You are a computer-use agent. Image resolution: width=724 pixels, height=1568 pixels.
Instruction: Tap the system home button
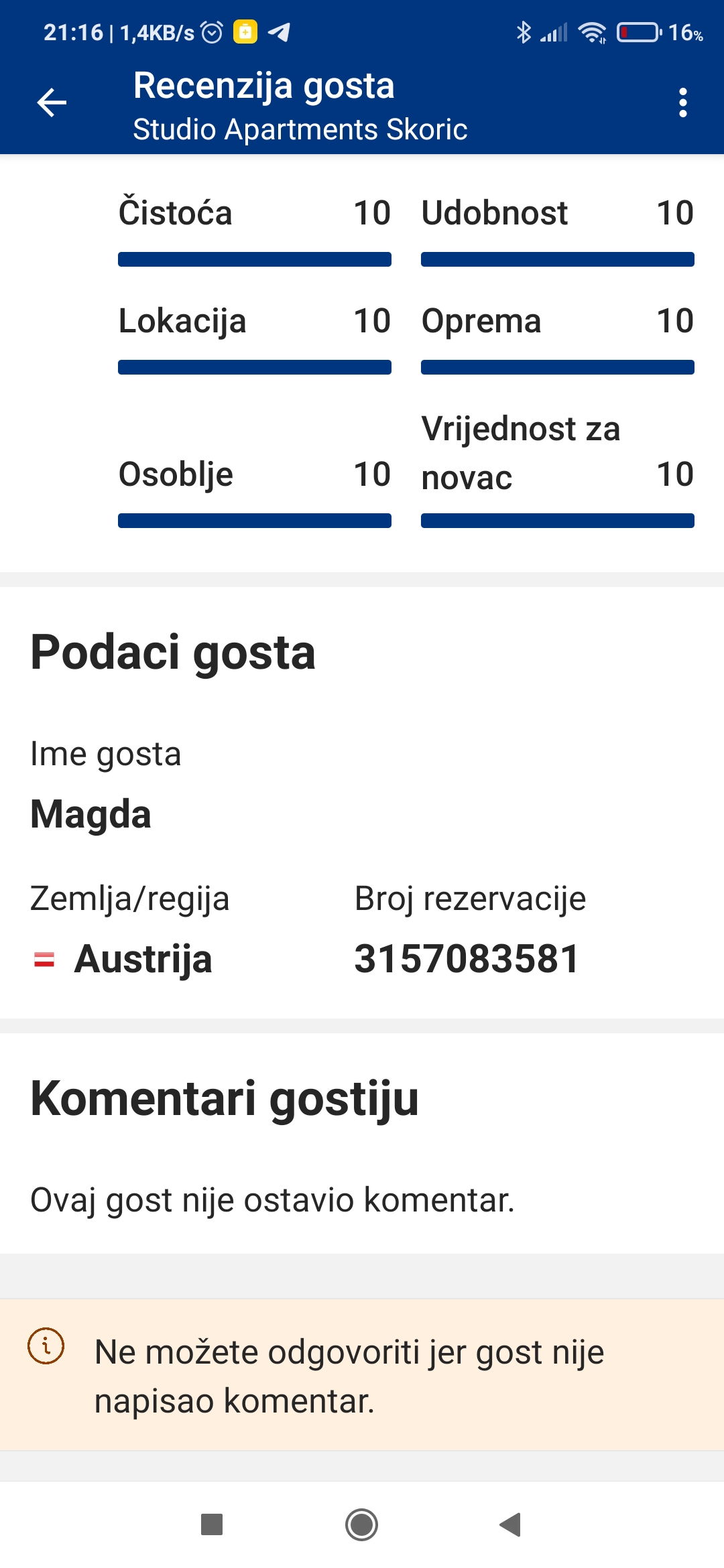(362, 1524)
